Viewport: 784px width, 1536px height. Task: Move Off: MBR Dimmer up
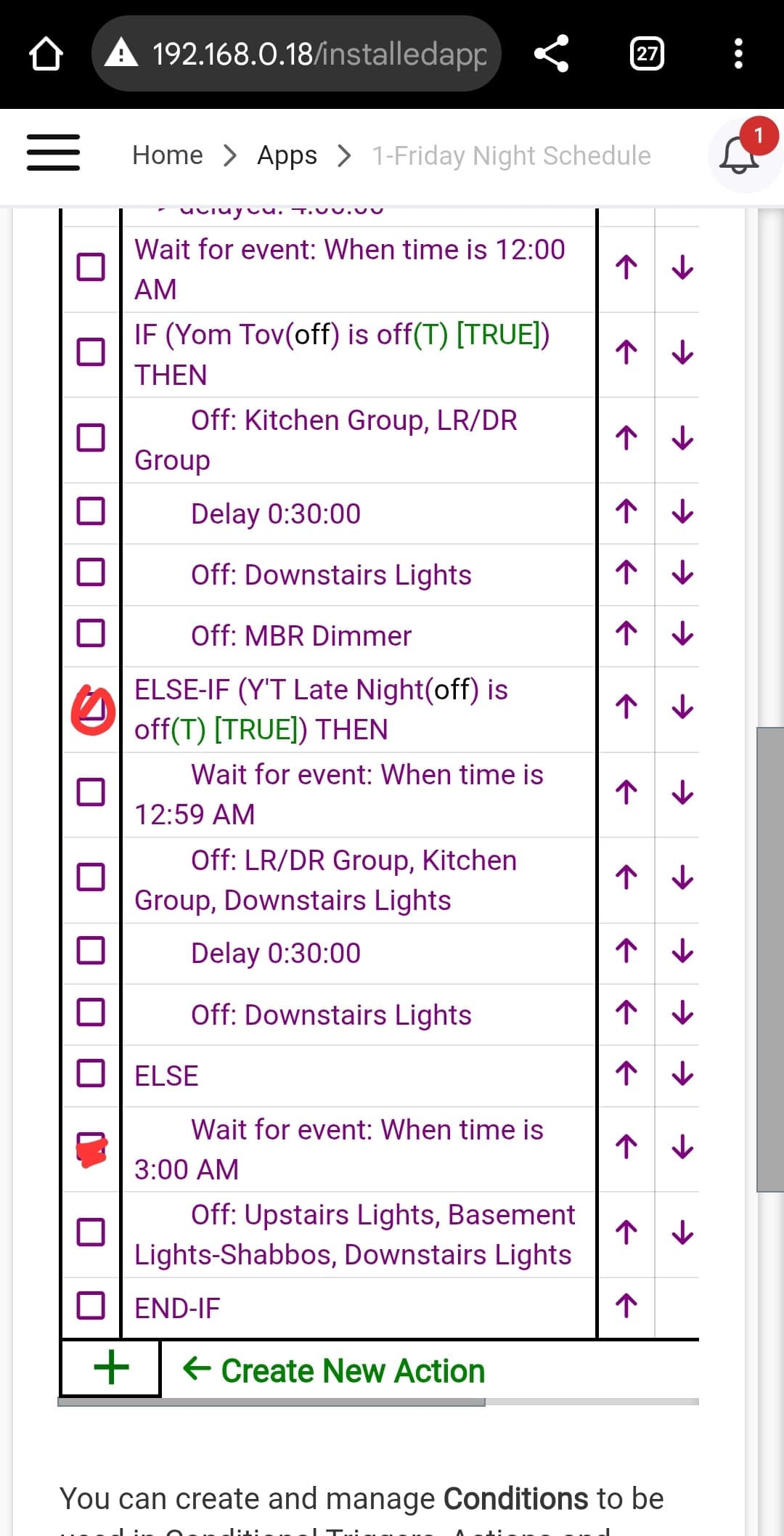click(626, 633)
